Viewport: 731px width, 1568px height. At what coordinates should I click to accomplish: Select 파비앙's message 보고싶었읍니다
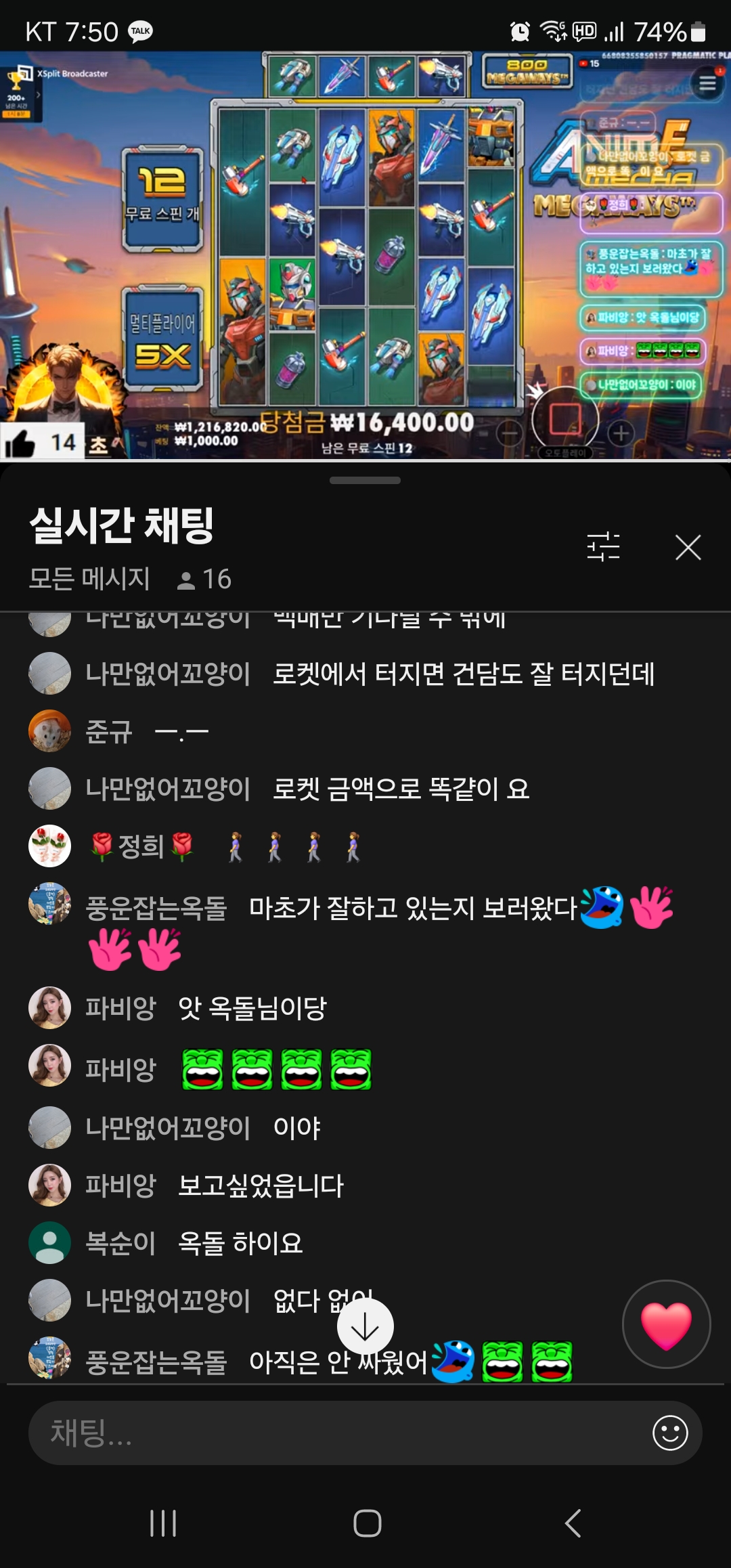click(261, 1185)
